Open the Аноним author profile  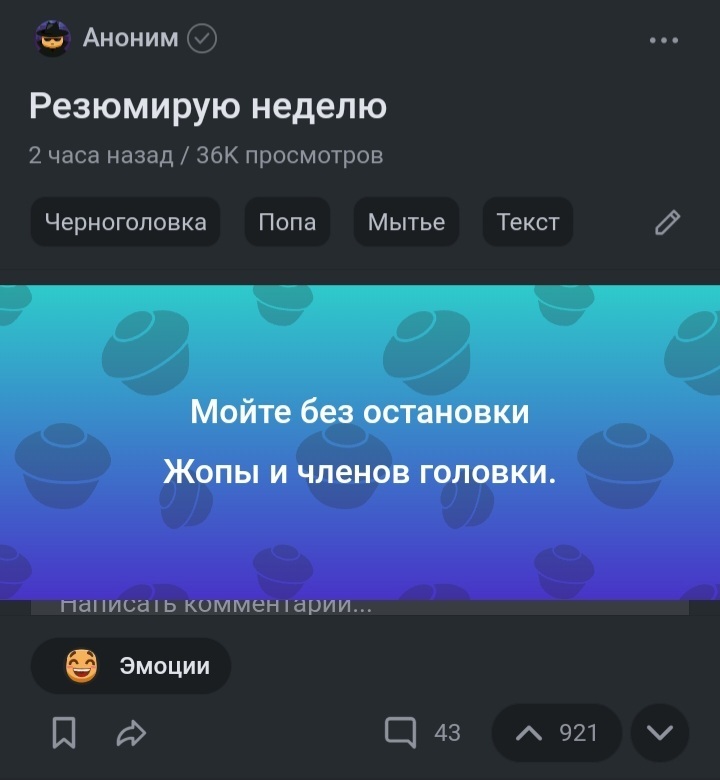coord(130,39)
